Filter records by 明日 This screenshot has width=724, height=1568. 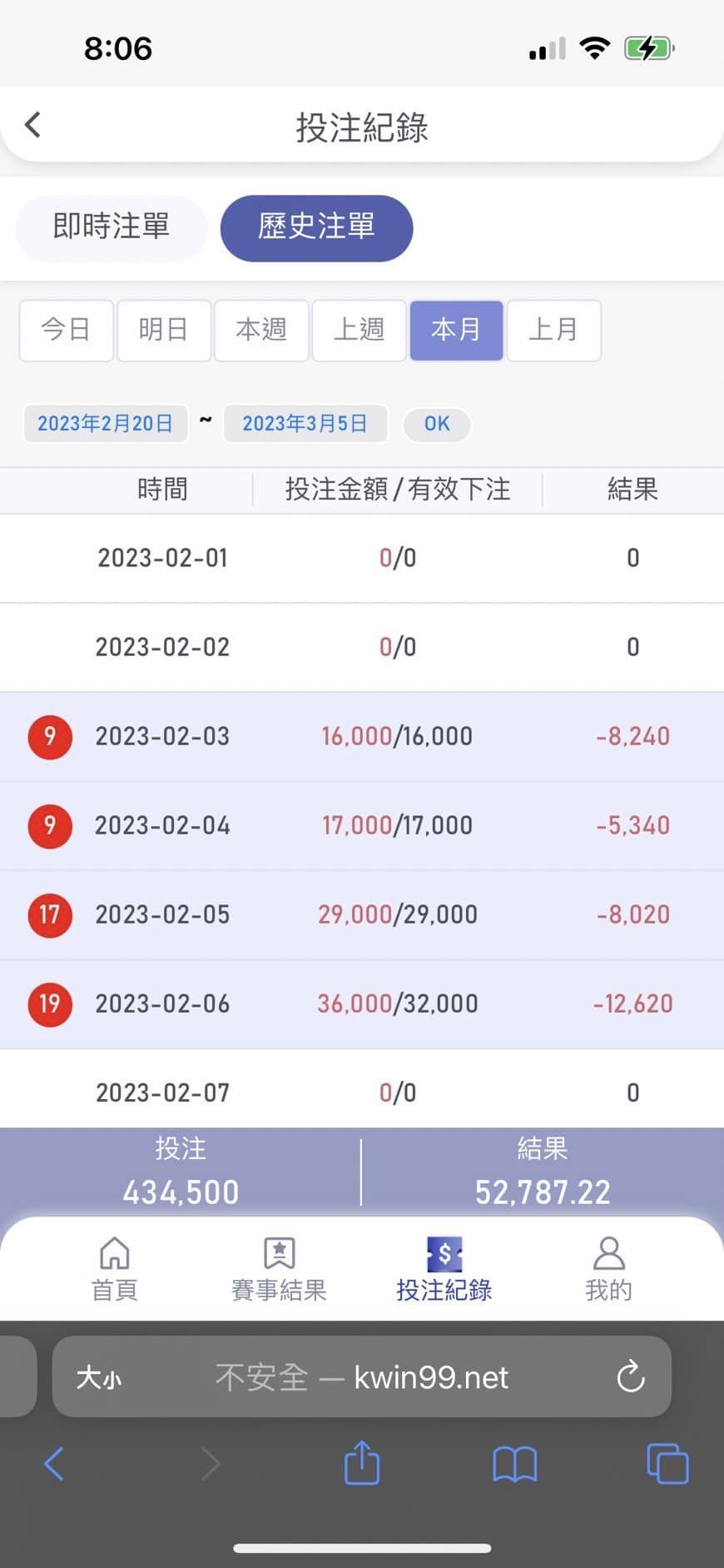163,330
